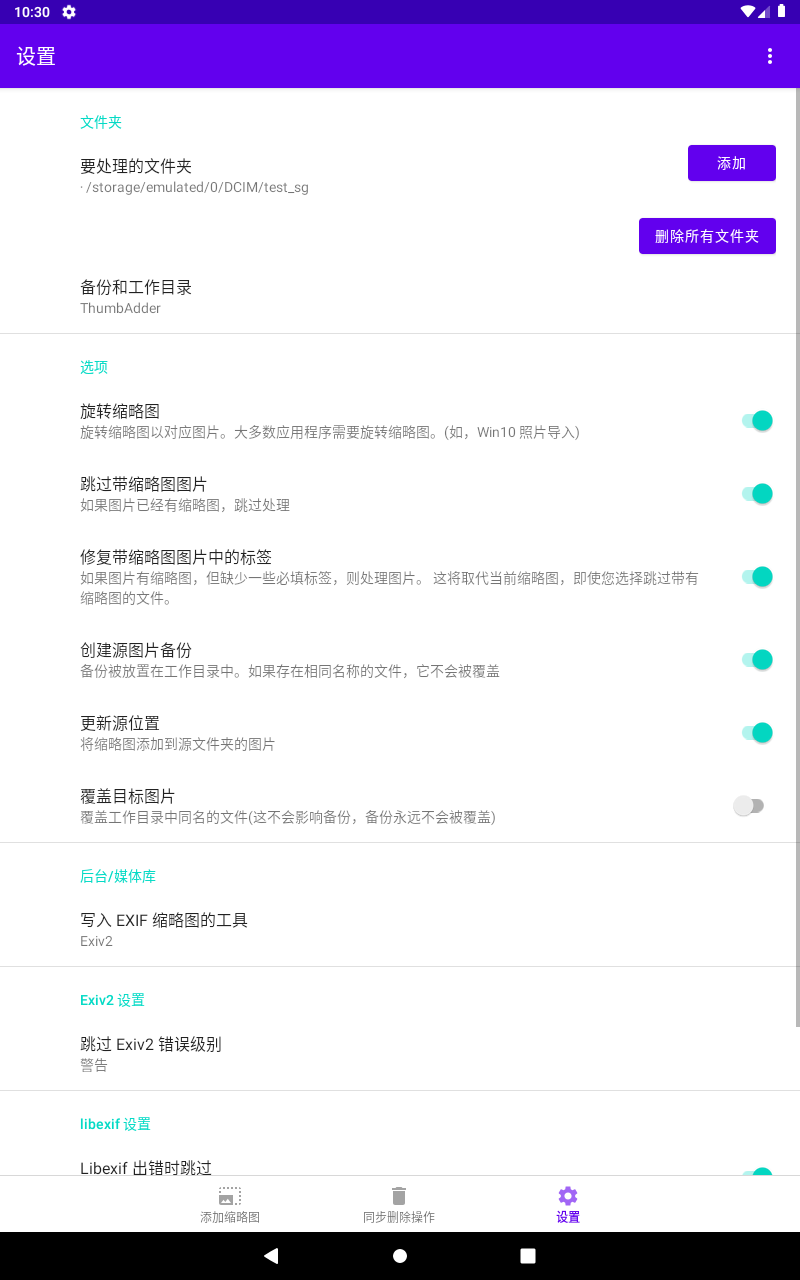The width and height of the screenshot is (800, 1280).
Task: Open 写入 EXIF 缩略图的工具 setting
Action: coord(164,929)
